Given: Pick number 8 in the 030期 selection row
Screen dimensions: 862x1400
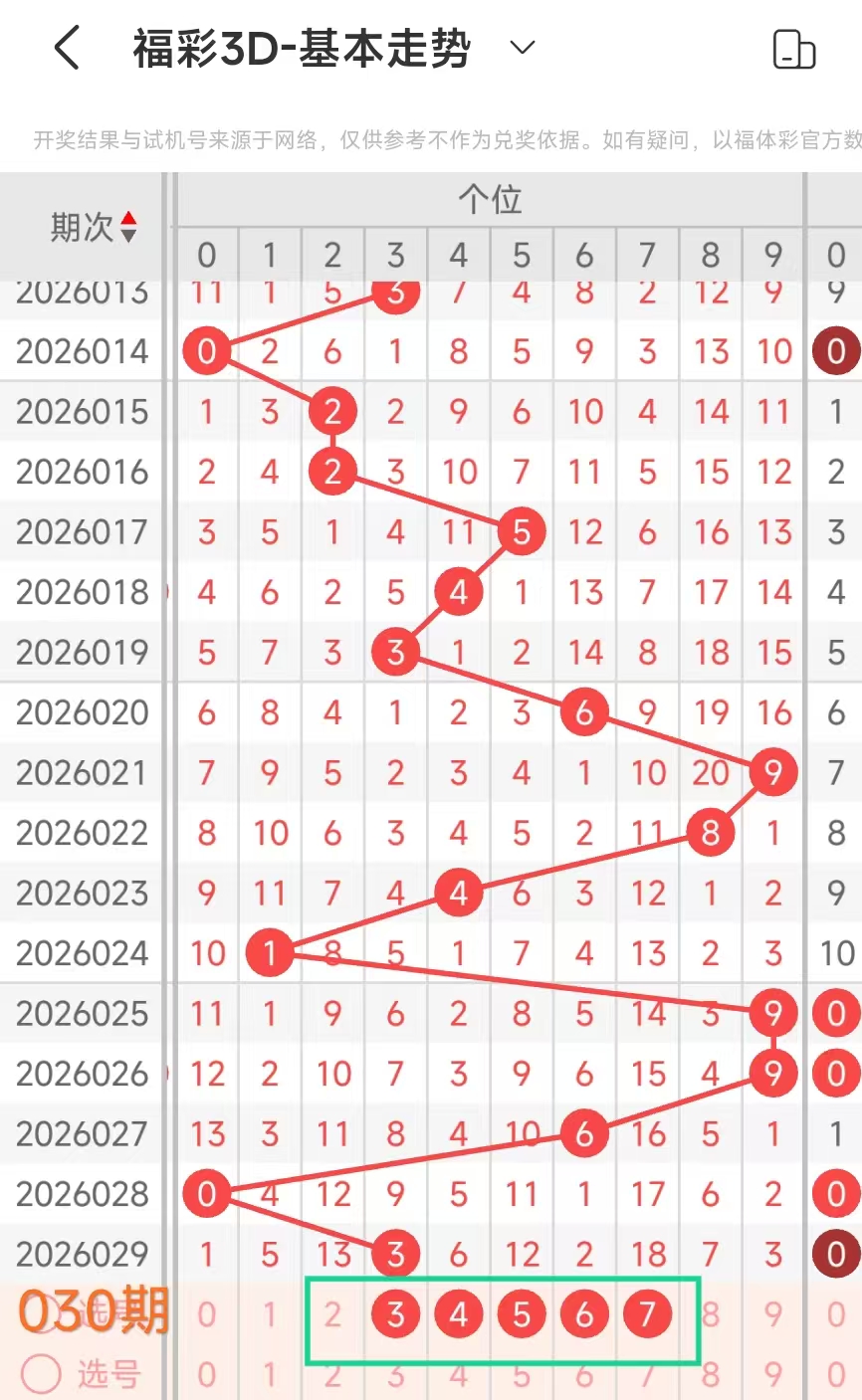Looking at the screenshot, I should pos(711,1314).
